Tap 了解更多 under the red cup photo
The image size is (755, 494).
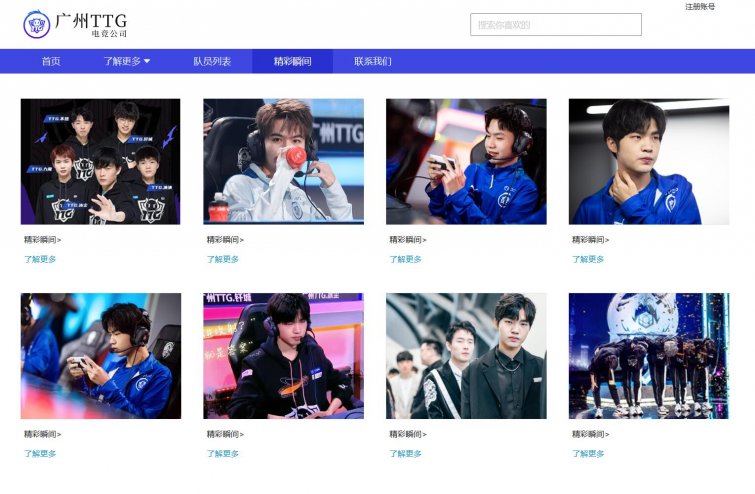[223, 259]
